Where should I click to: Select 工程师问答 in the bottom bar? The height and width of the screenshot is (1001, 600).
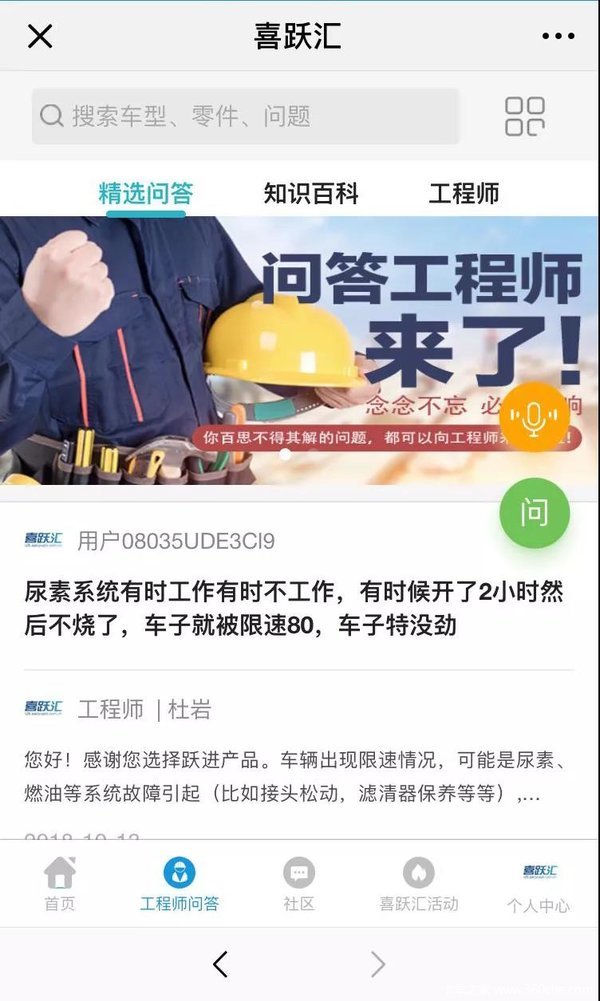click(x=179, y=884)
